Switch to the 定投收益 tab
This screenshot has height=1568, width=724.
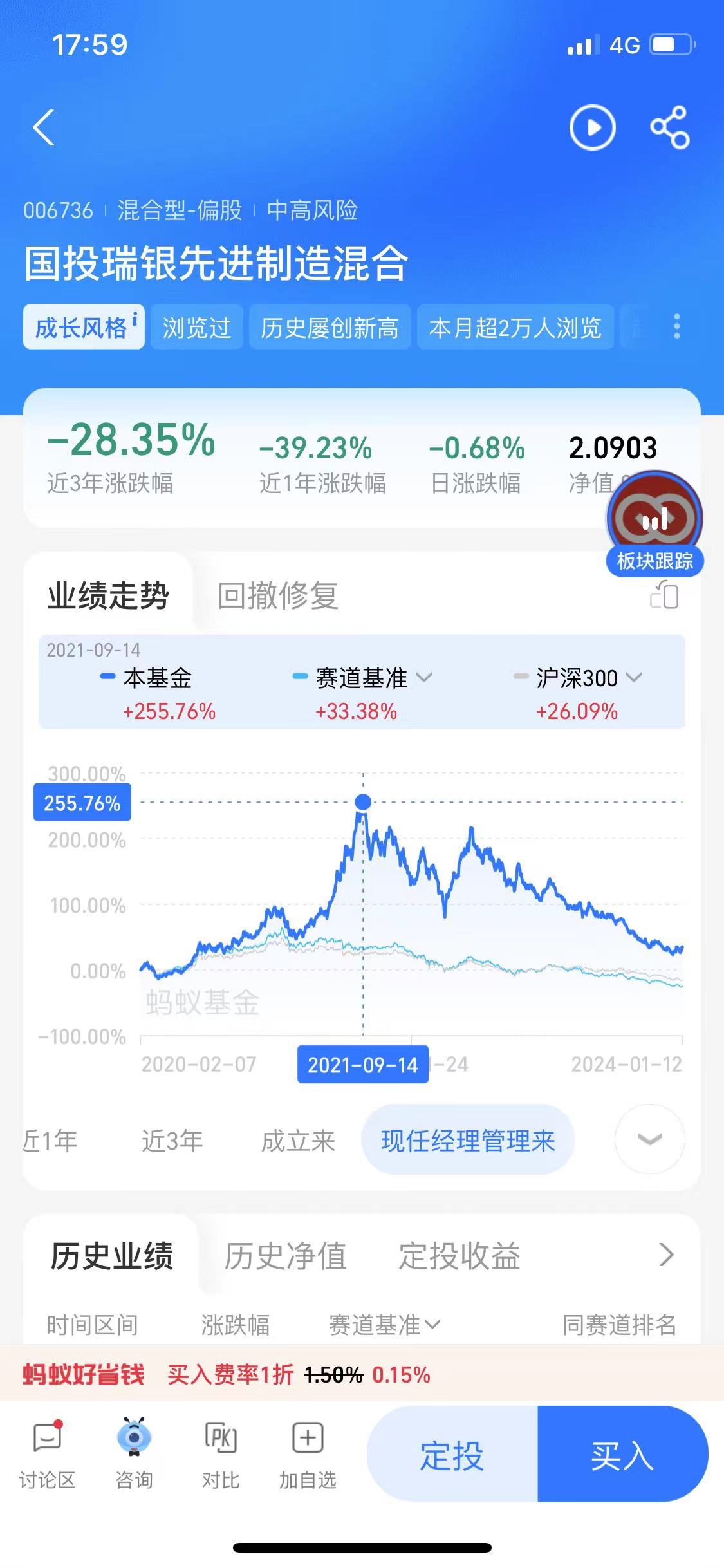click(459, 1256)
